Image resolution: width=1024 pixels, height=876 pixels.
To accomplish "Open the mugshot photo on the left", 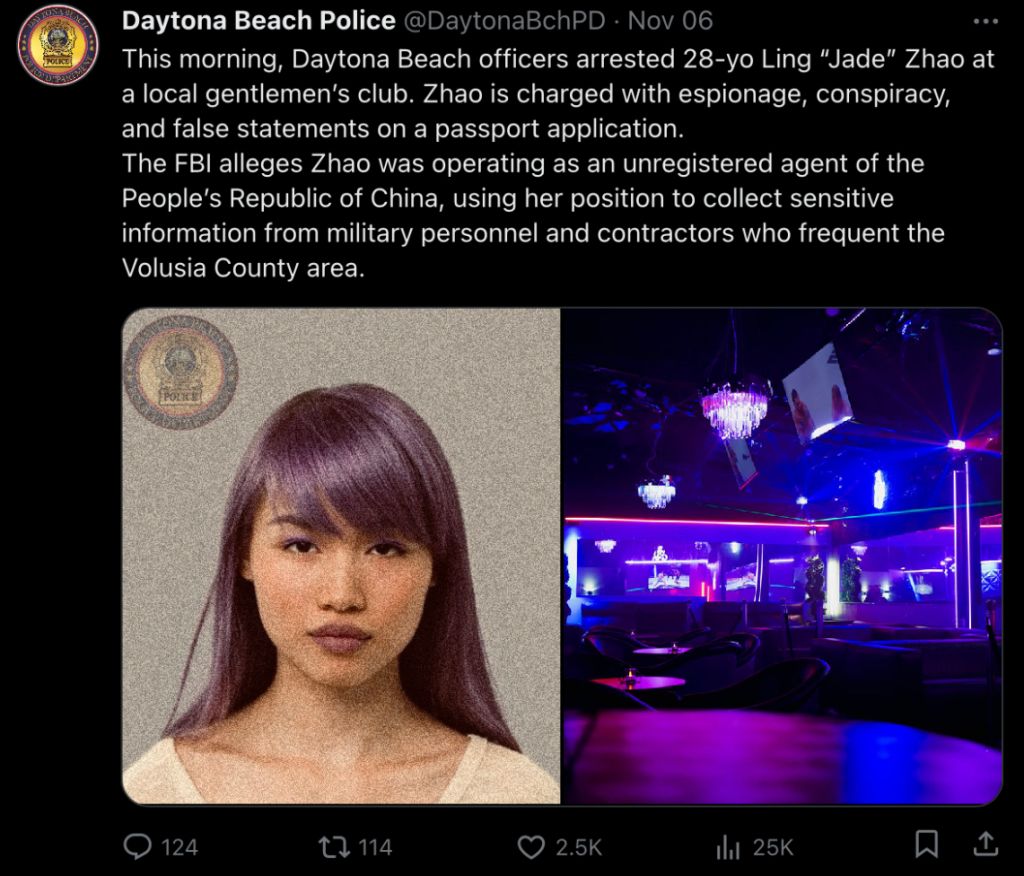I will pos(341,555).
